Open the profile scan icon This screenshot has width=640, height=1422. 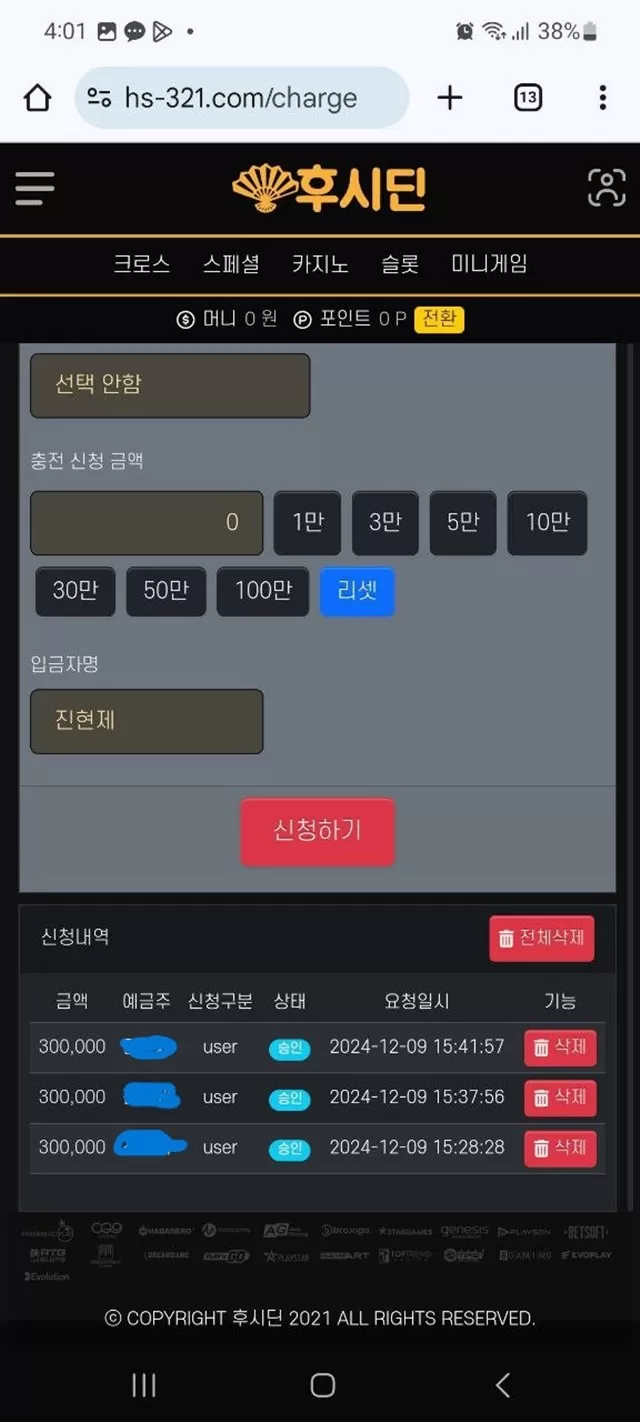(606, 188)
